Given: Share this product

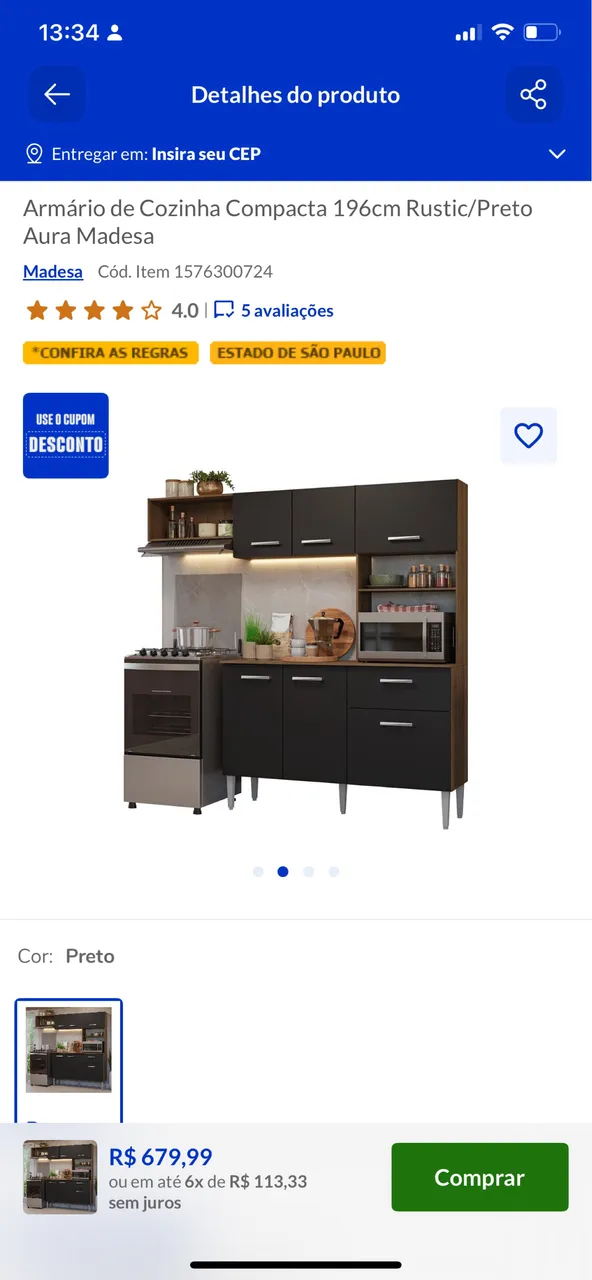Looking at the screenshot, I should 533,95.
